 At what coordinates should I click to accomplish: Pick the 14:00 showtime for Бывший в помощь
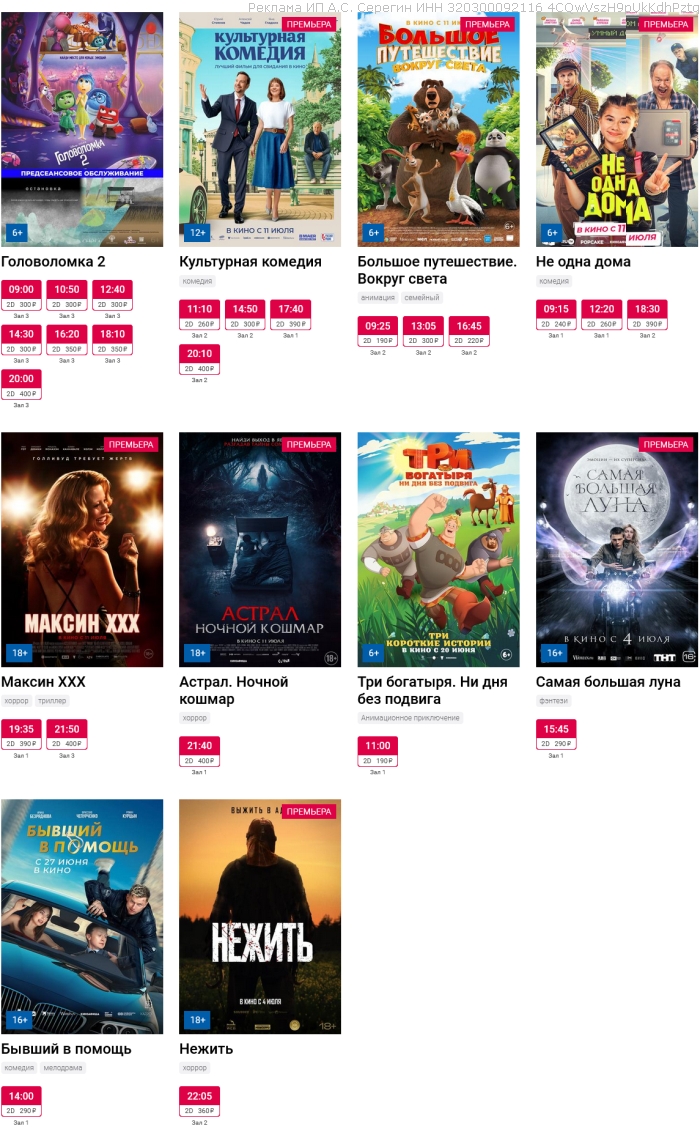[x=21, y=1102]
